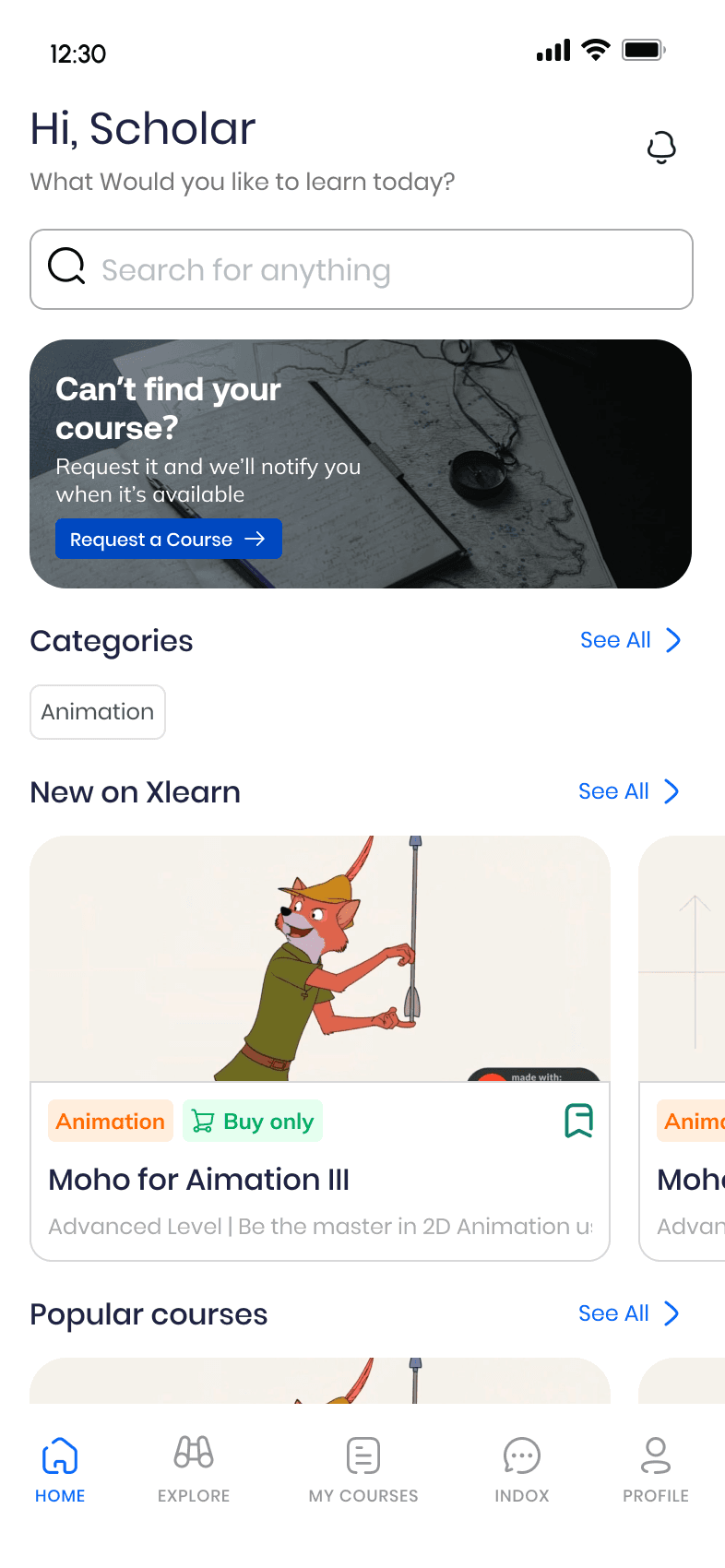Expand Popular courses with its arrow
The width and height of the screenshot is (725, 1568).
672,1313
